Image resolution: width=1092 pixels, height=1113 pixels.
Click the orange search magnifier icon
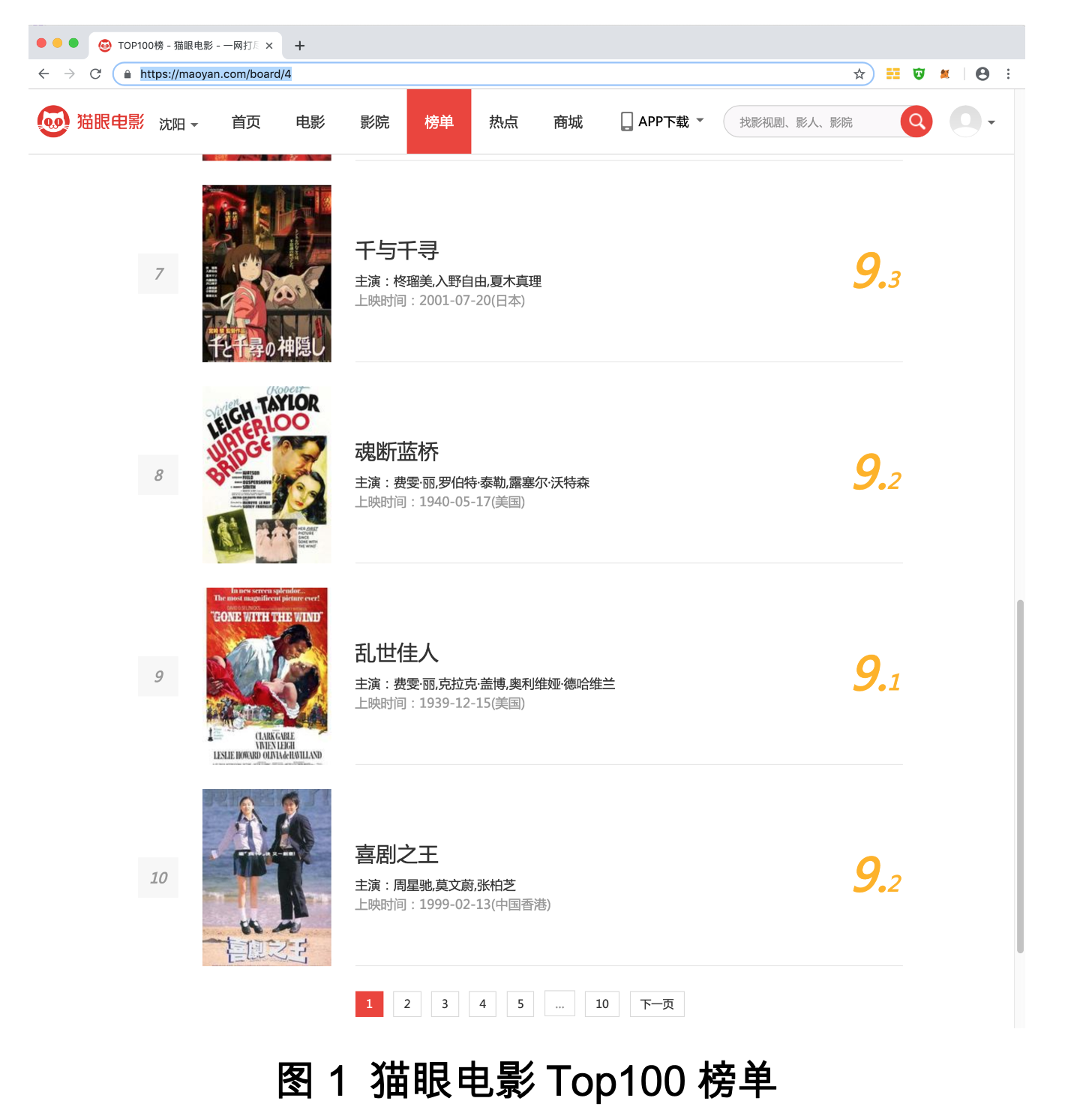click(915, 121)
